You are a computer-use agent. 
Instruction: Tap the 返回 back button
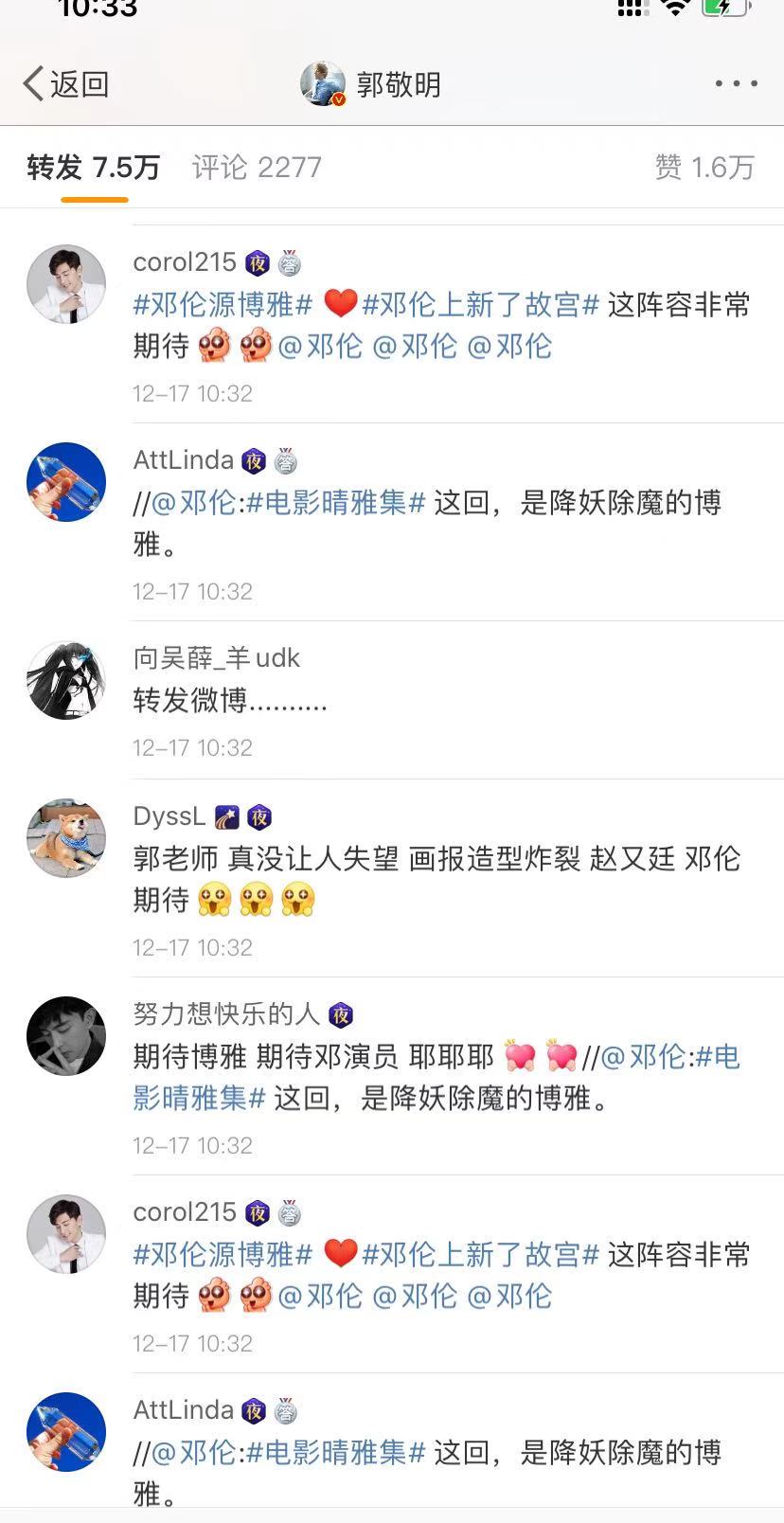[x=66, y=84]
